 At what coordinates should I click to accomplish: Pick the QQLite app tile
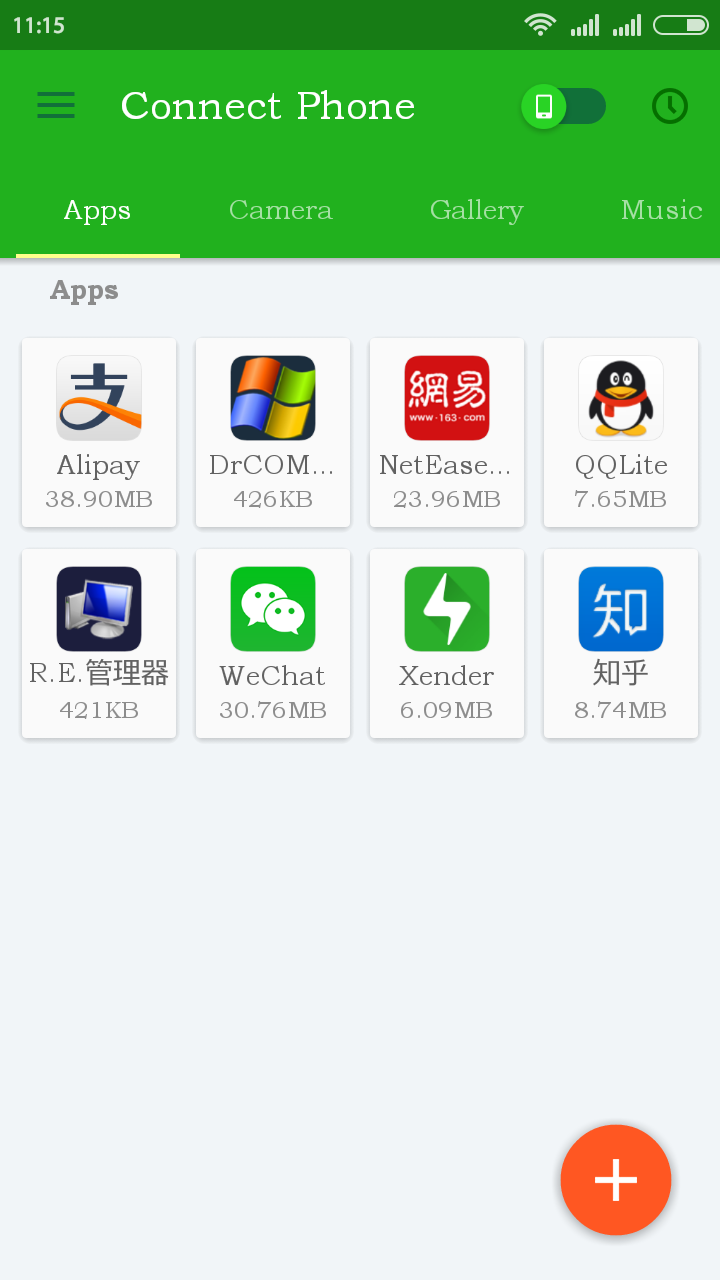(621, 432)
